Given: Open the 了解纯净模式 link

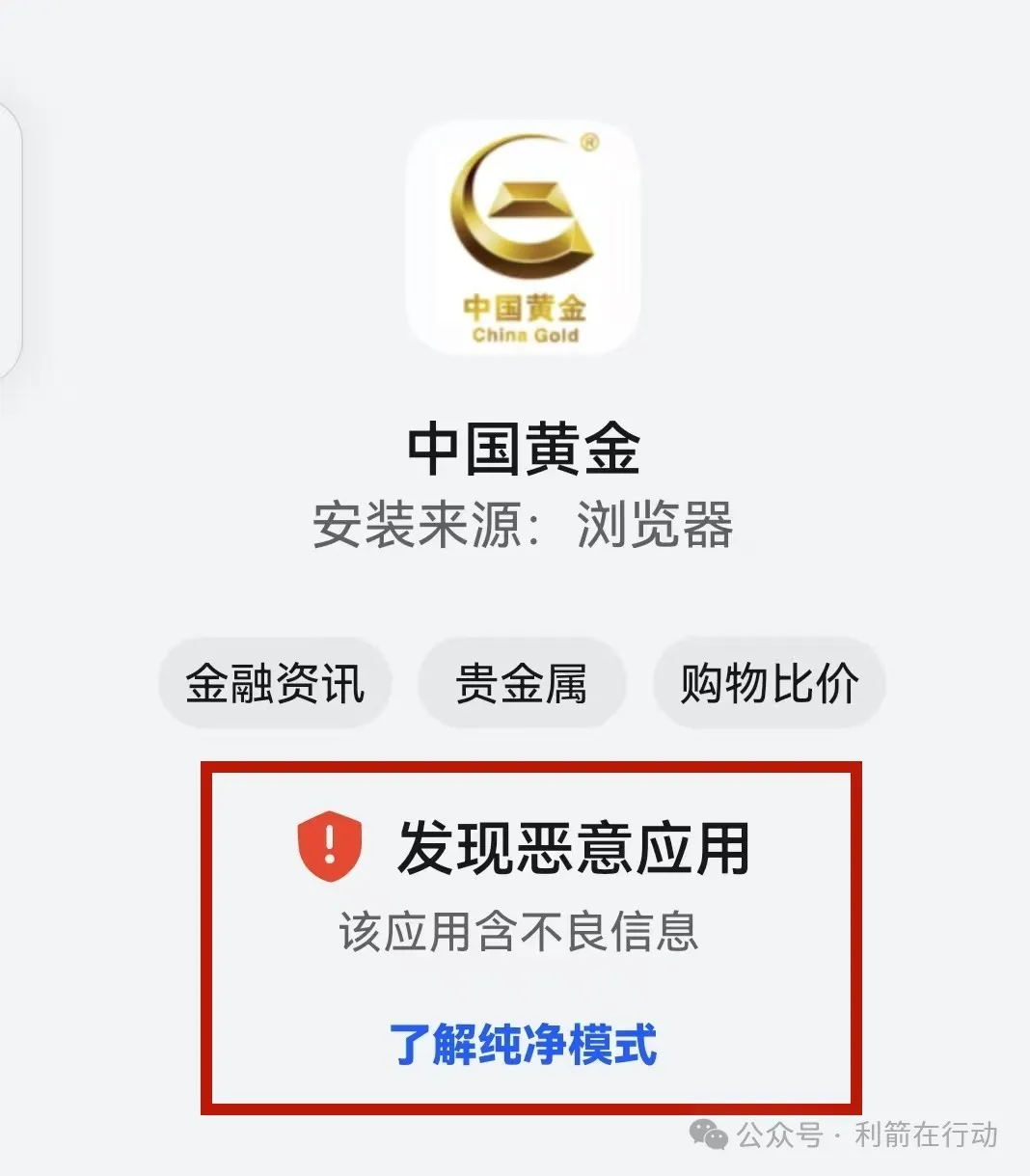Looking at the screenshot, I should click(x=522, y=1045).
